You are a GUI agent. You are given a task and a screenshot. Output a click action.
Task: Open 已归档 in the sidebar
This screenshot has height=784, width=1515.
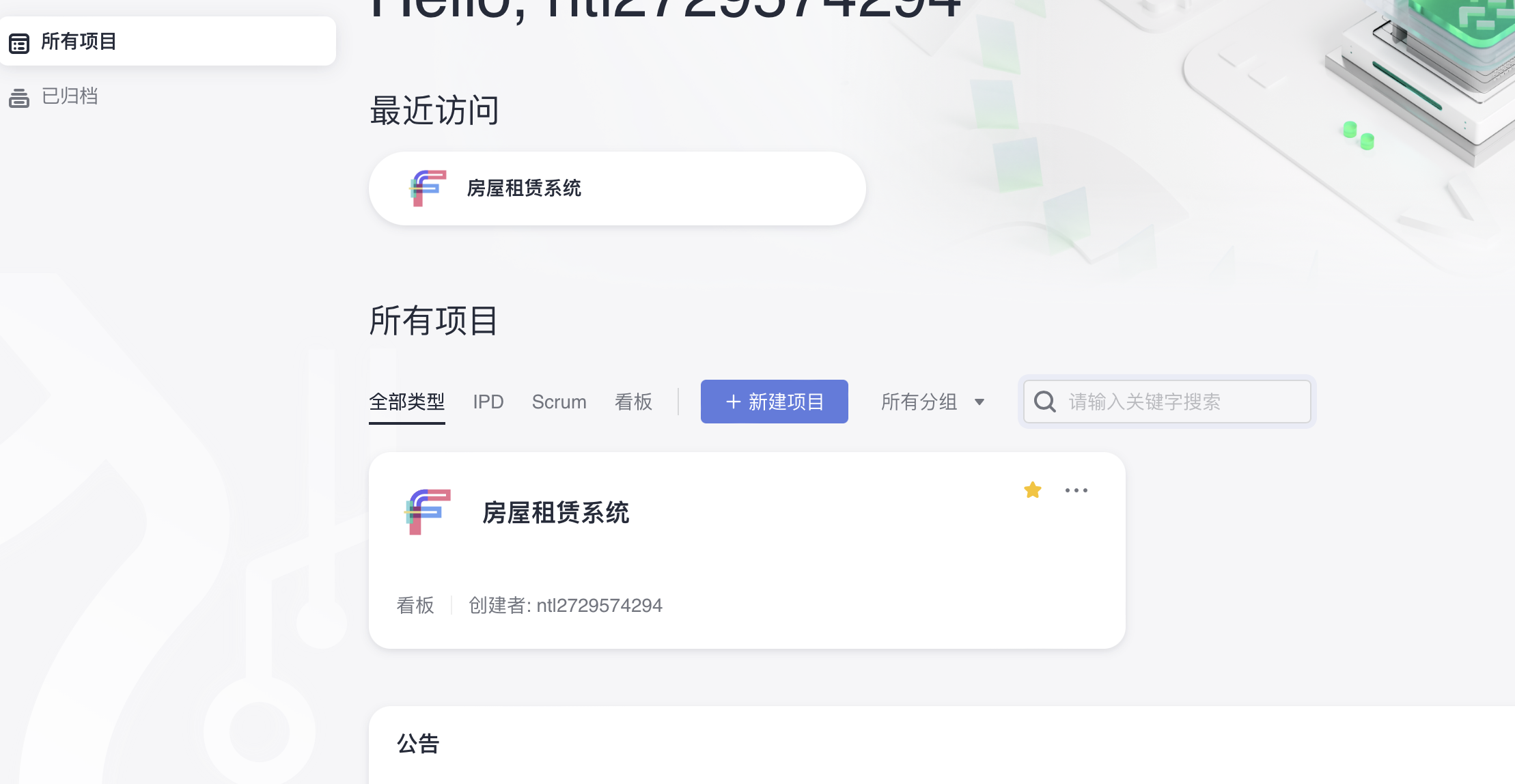pos(69,96)
